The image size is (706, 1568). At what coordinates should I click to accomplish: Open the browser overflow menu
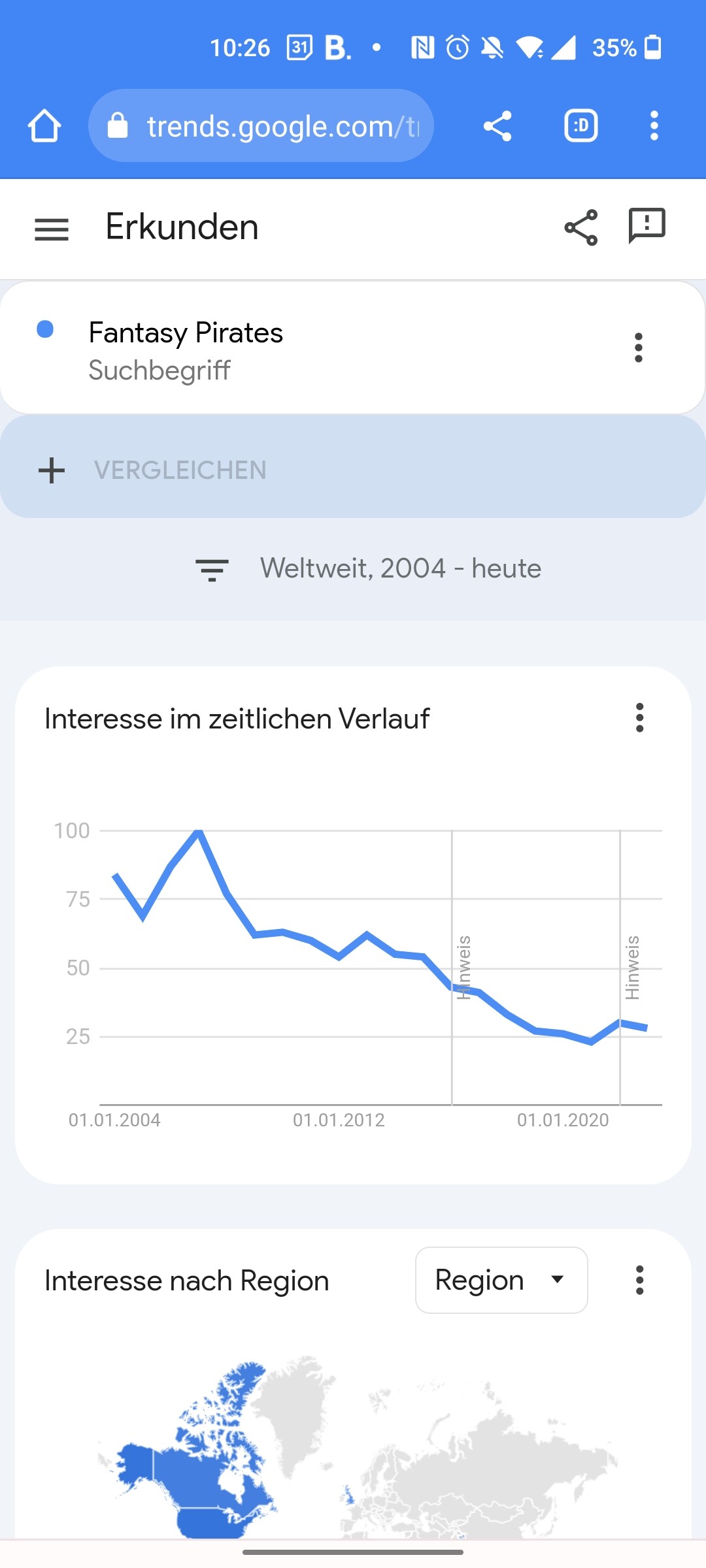(654, 125)
